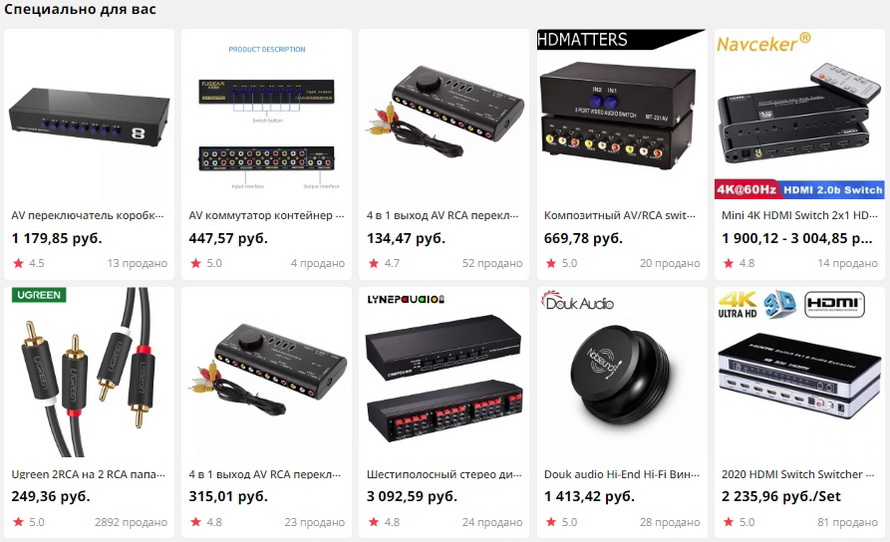Select Mini 4K HDMI Switch 2x1 product
Image resolution: width=890 pixels, height=542 pixels.
[800, 214]
